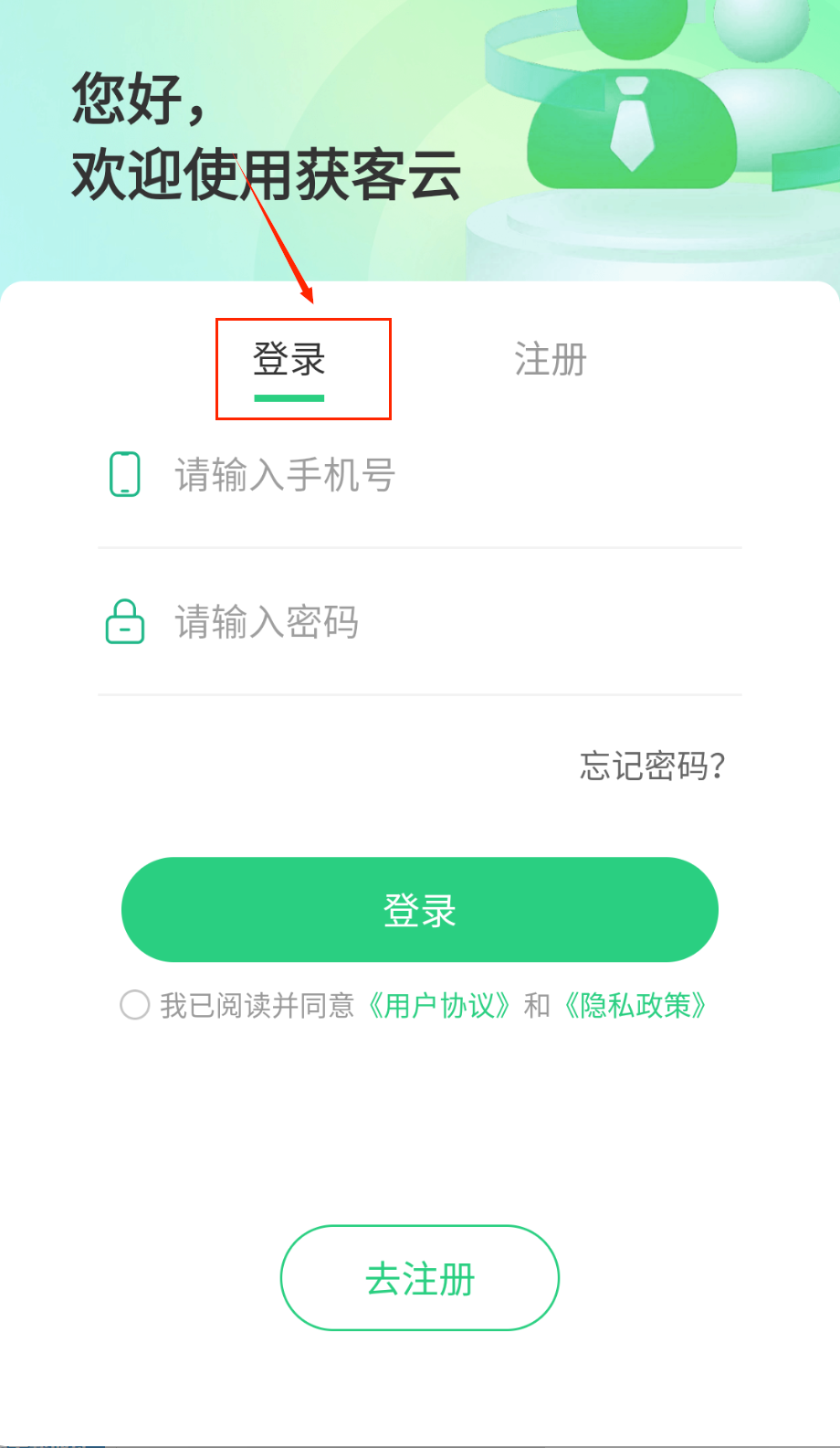Tap the 去注册 button
The image size is (840, 1448).
tap(420, 1278)
